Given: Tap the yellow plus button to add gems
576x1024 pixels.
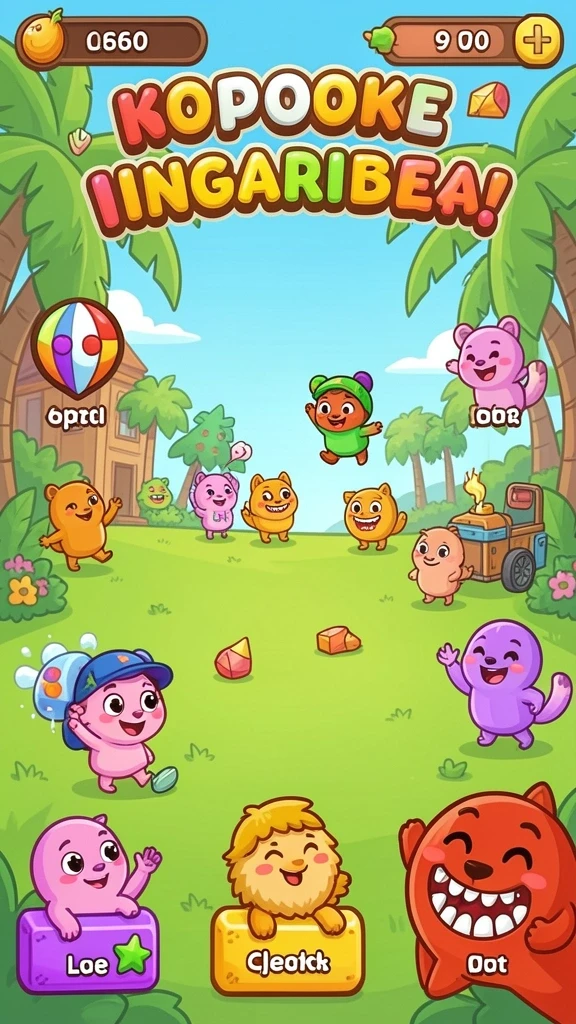Looking at the screenshot, I should coord(537,41).
